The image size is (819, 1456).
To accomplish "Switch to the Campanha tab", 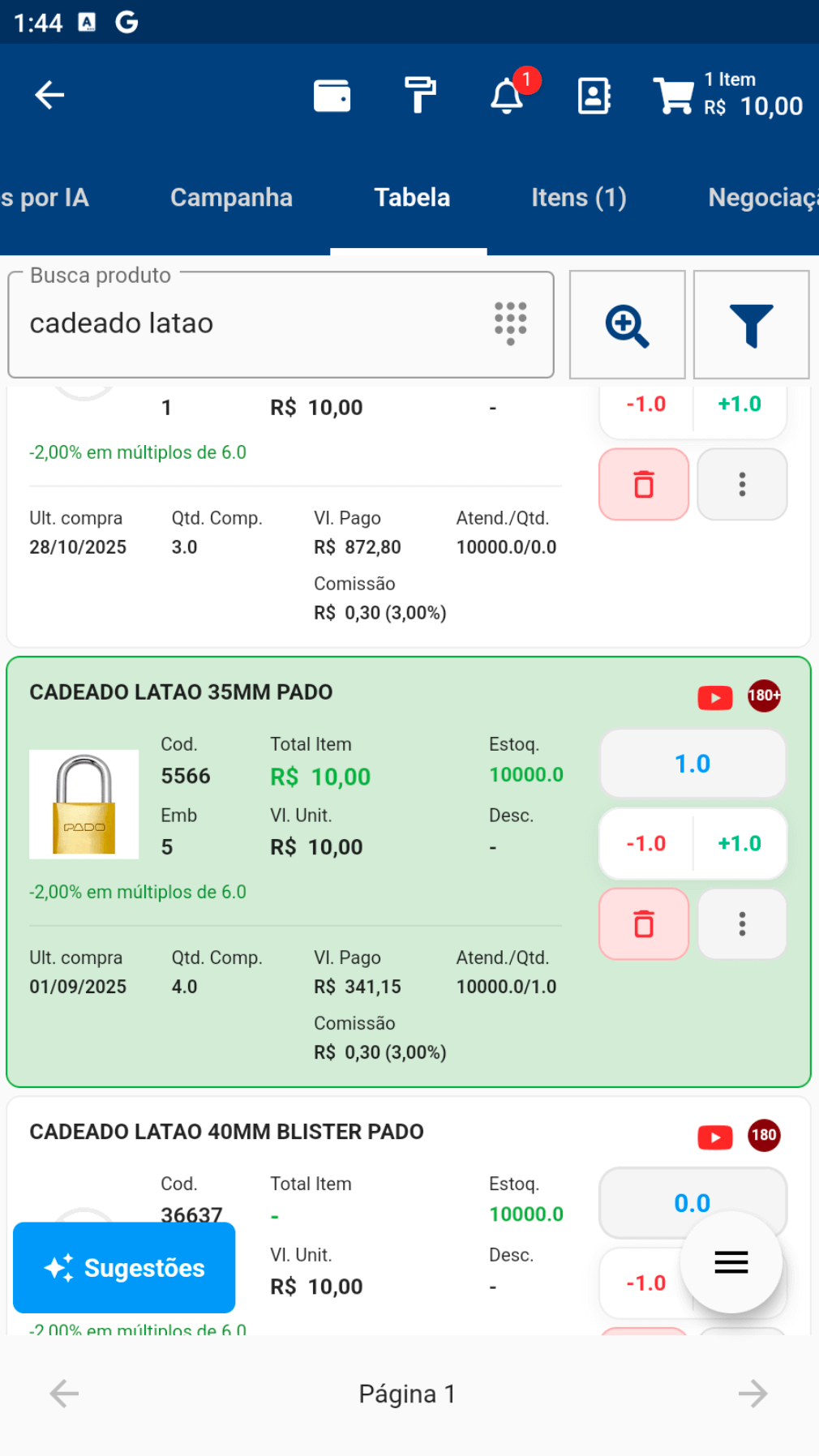I will tap(231, 197).
